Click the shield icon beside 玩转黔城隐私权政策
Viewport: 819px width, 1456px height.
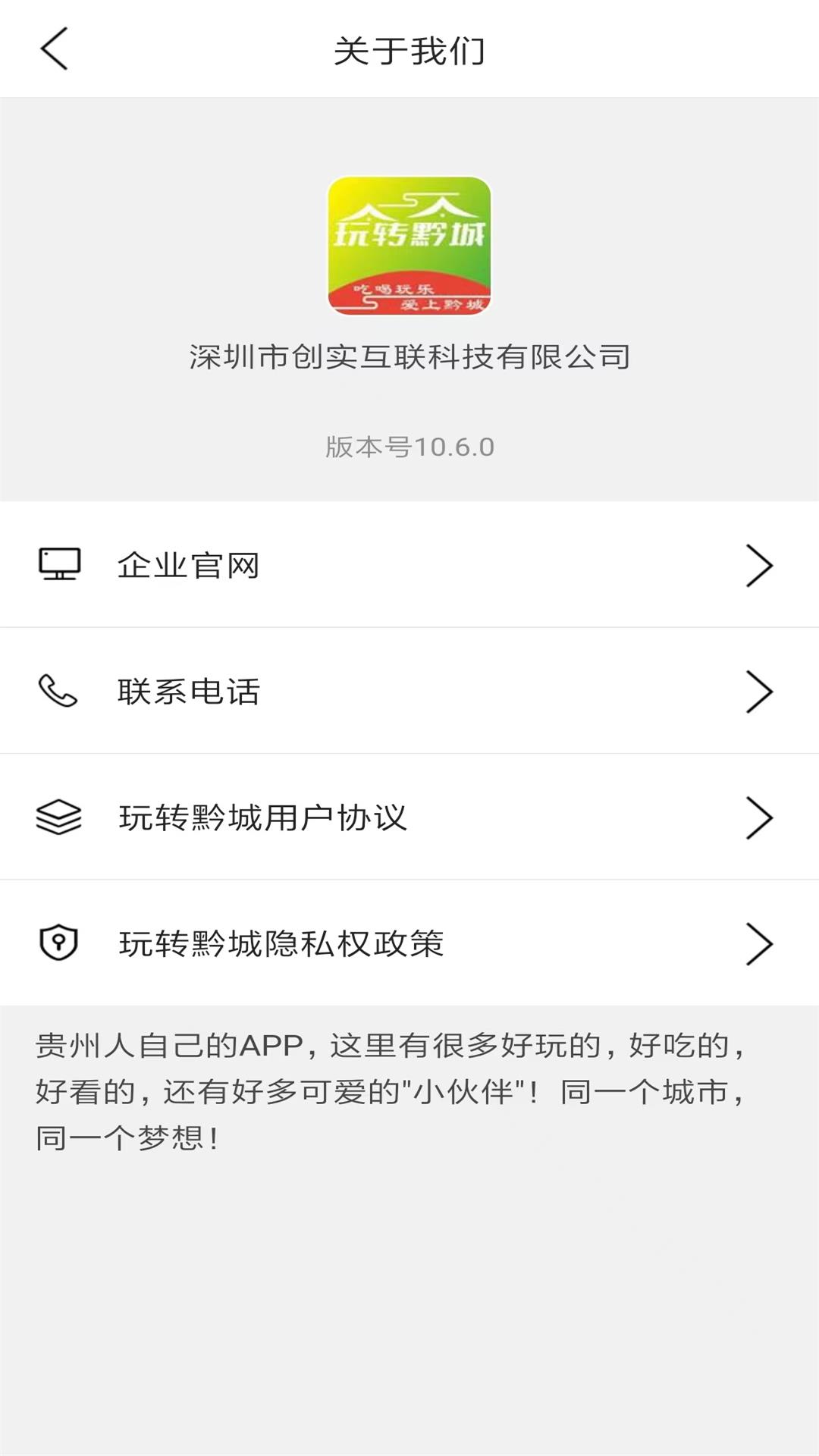[x=59, y=942]
